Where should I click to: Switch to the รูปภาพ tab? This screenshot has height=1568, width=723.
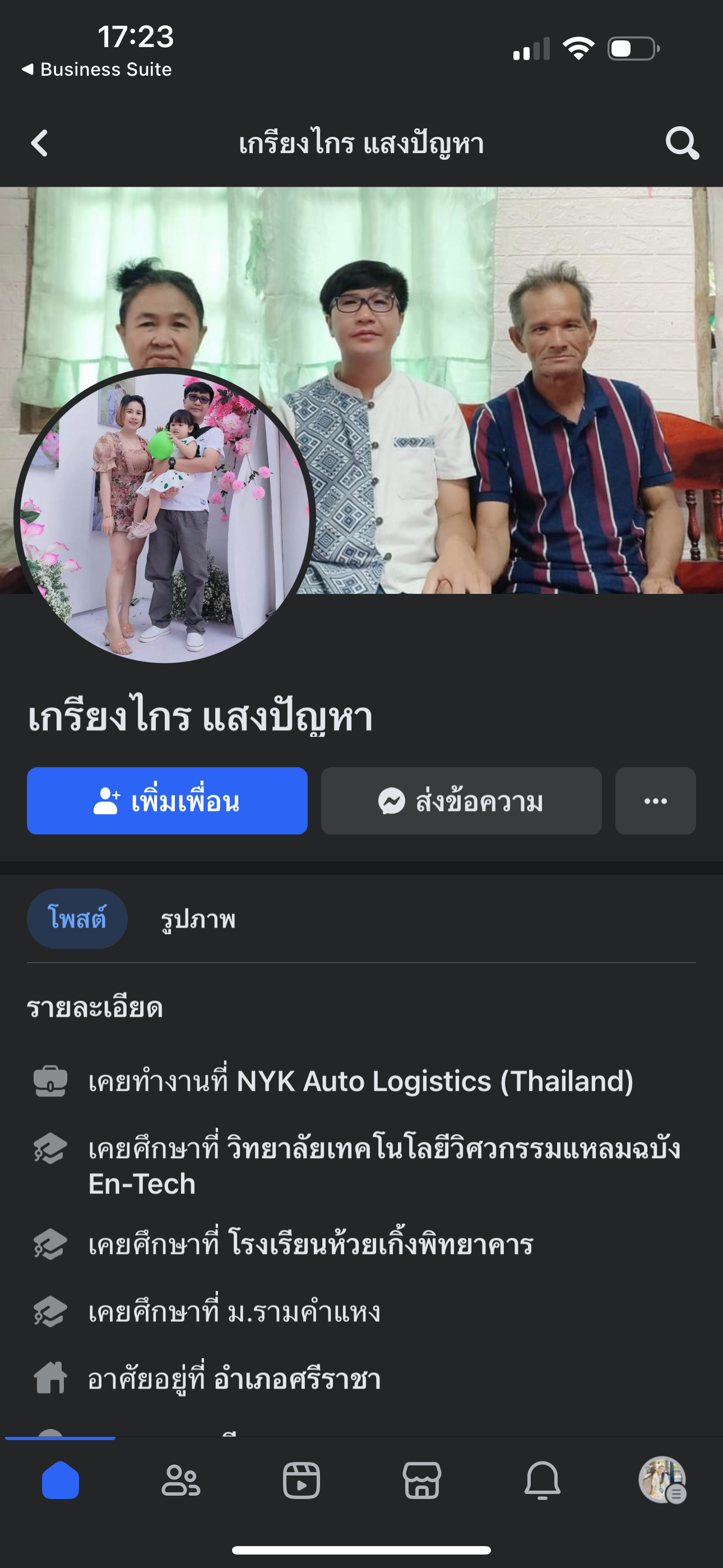click(198, 919)
